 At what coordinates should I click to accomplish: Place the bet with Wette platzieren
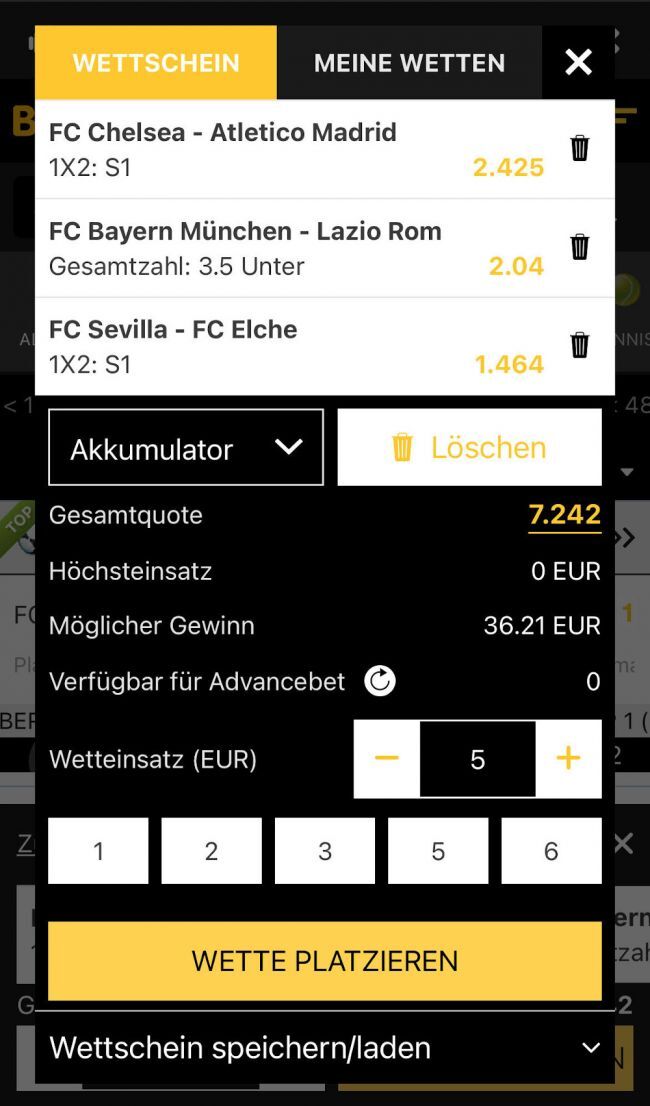tap(325, 961)
